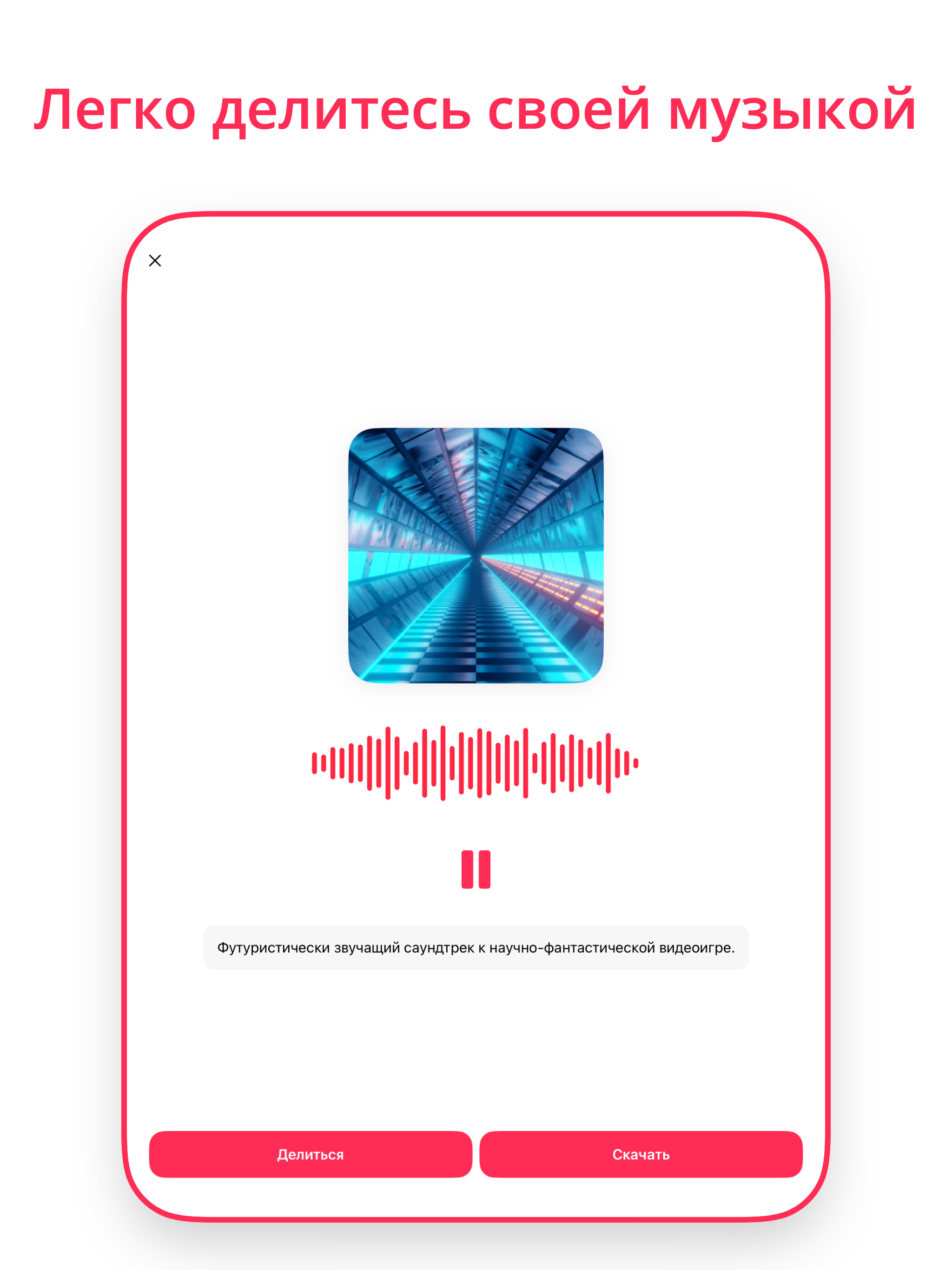Image resolution: width=952 pixels, height=1270 pixels.
Task: Click the headline Легко делитесь своей музыкой
Action: (x=476, y=110)
